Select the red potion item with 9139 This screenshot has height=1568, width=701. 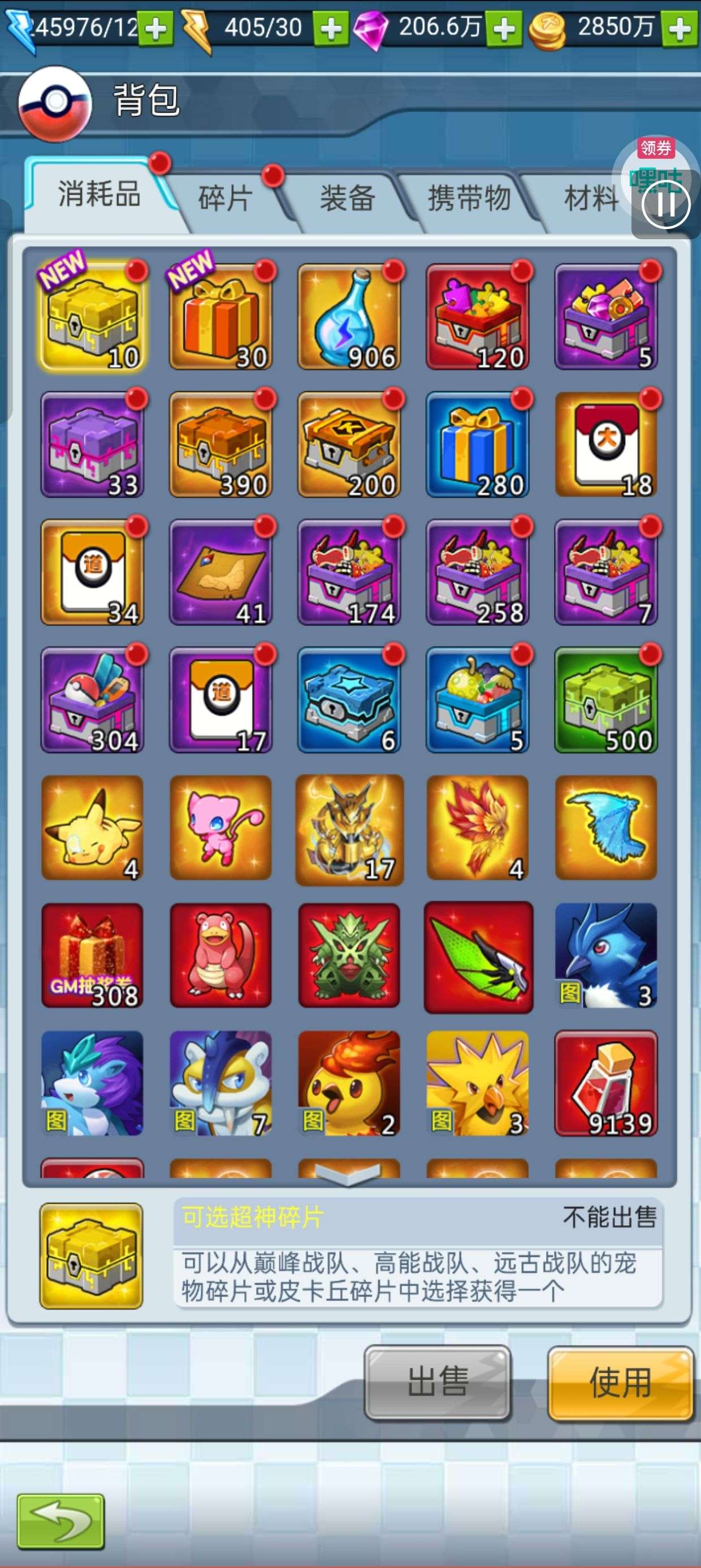click(606, 1083)
